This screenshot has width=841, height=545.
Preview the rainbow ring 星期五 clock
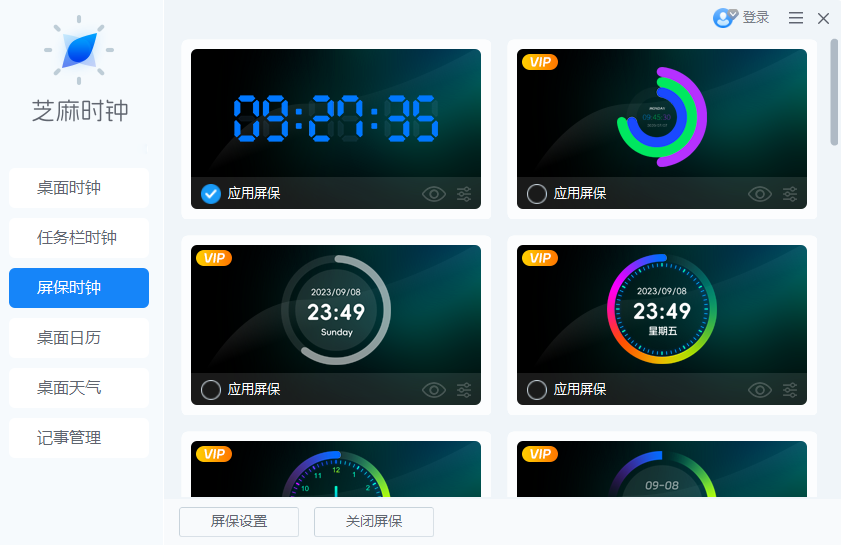pyautogui.click(x=760, y=390)
